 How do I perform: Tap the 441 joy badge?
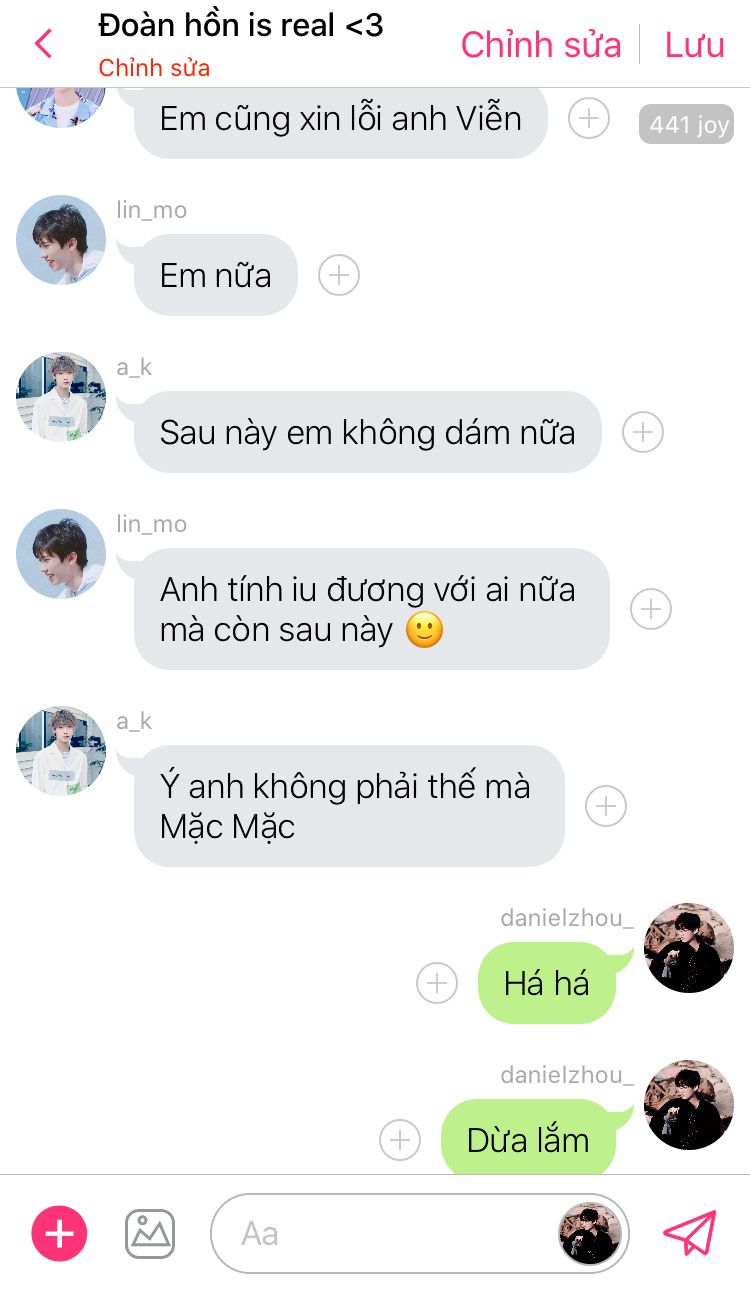[686, 125]
